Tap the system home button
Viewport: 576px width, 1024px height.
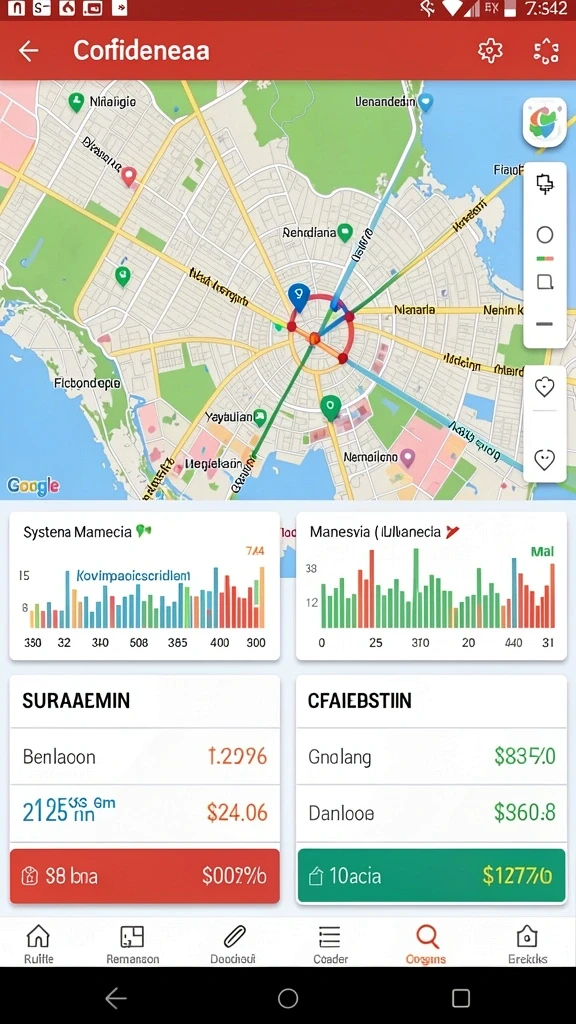[x=288, y=998]
